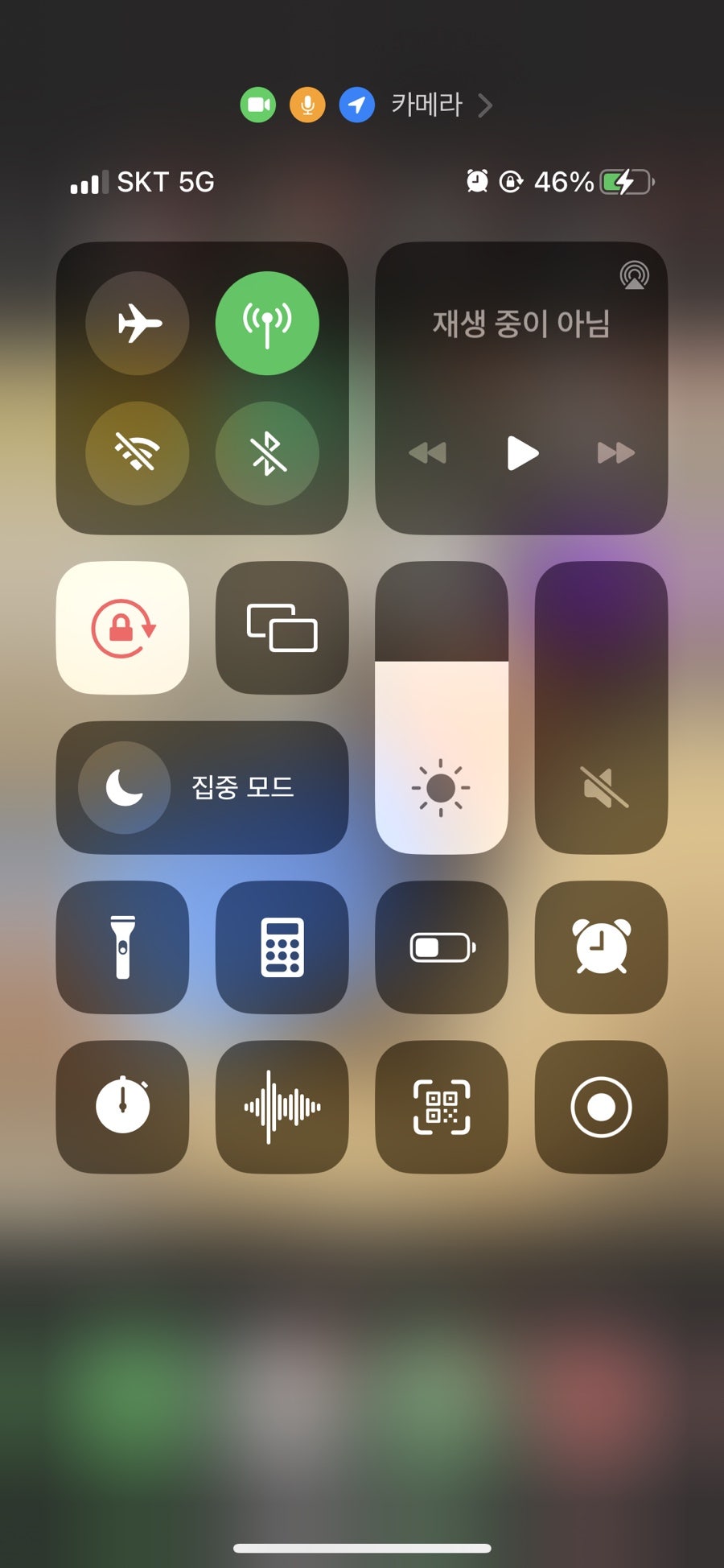Launch the QR code scanner
The image size is (724, 1568).
click(x=442, y=1107)
